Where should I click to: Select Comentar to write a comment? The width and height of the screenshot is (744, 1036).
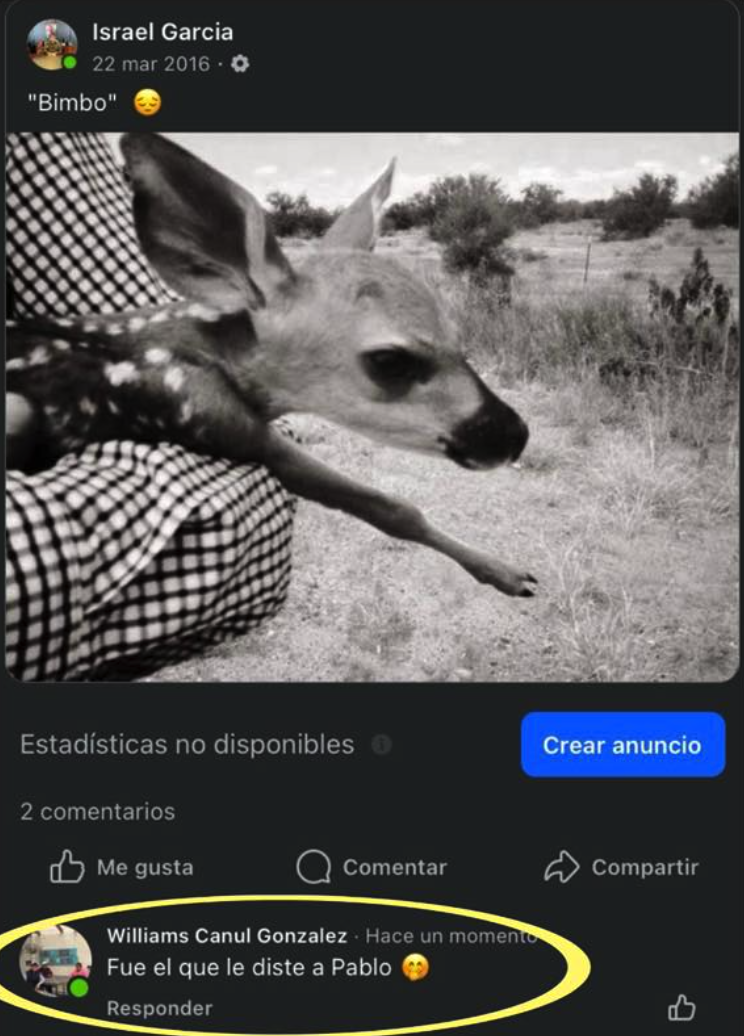pyautogui.click(x=372, y=867)
